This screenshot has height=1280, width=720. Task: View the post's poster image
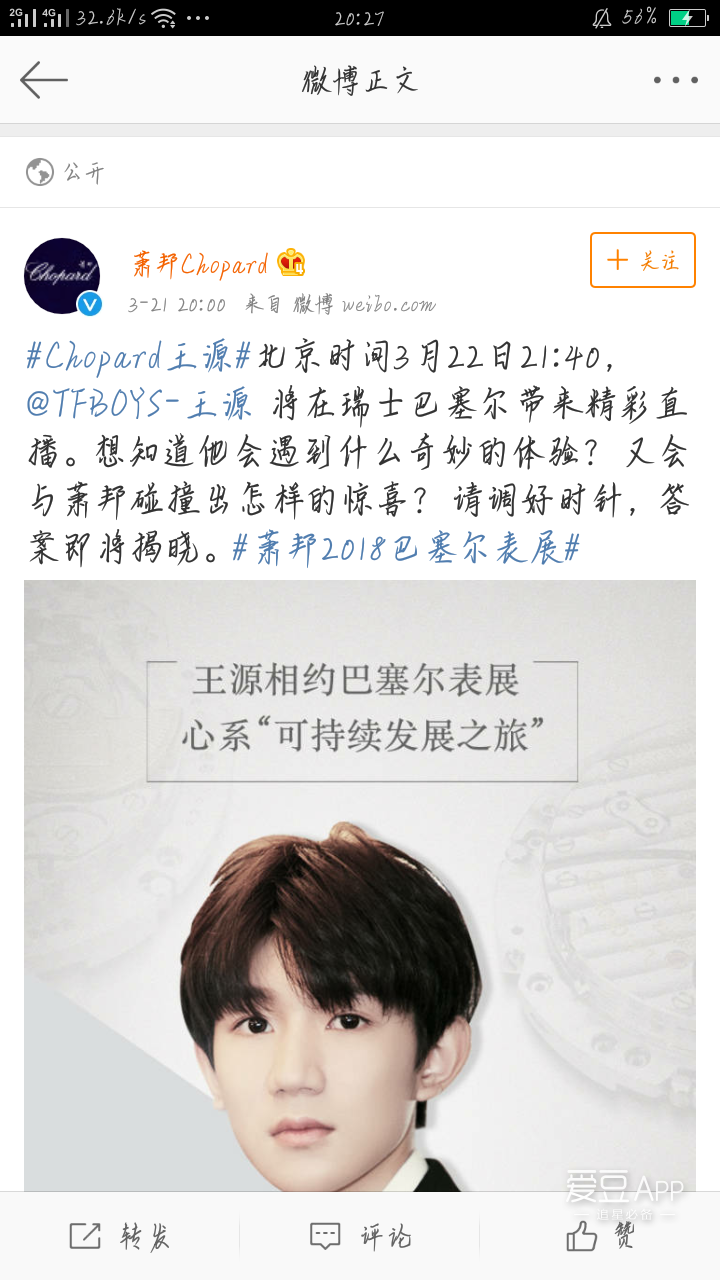(x=360, y=886)
